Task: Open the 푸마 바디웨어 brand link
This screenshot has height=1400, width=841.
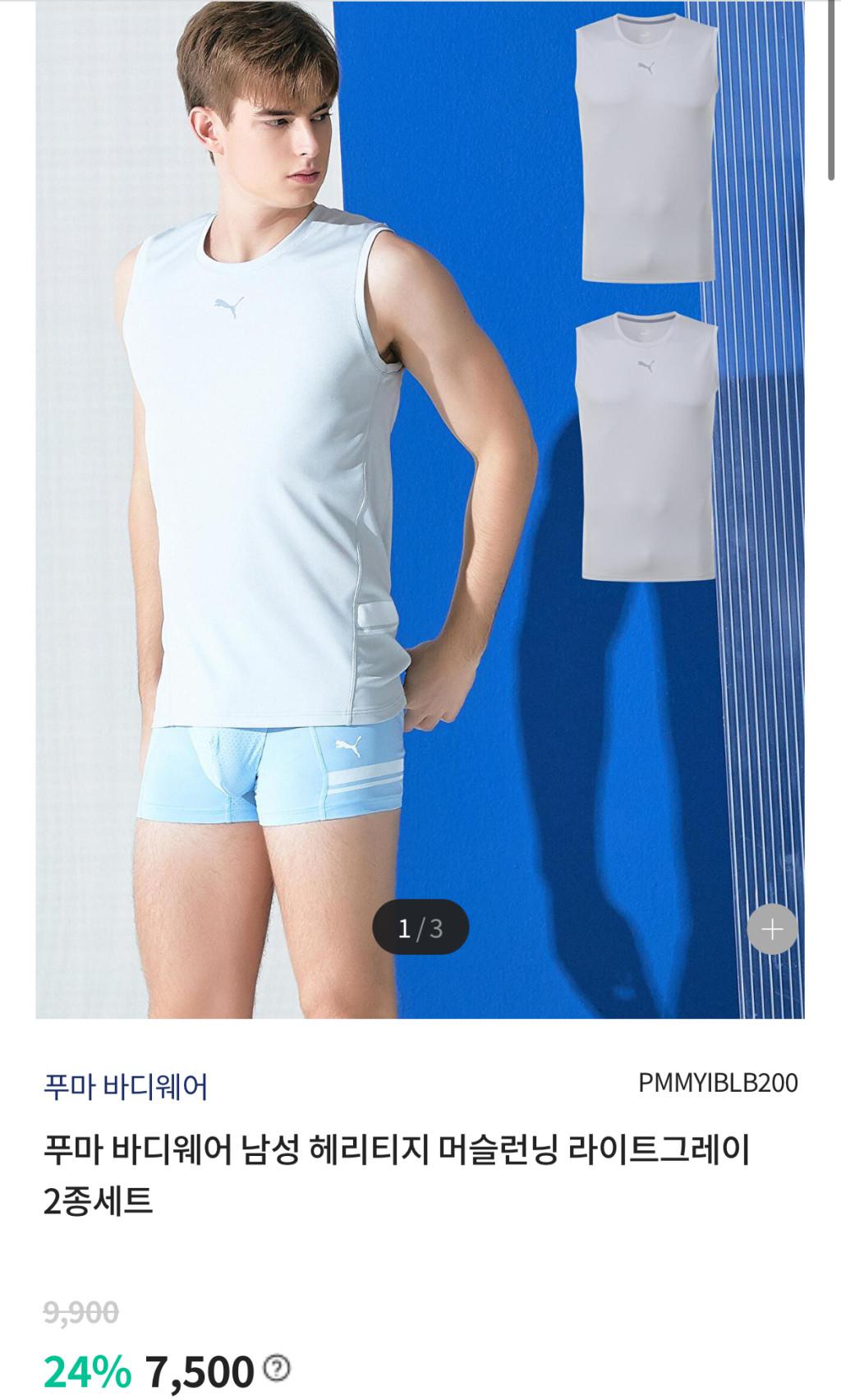Action: pos(125,1087)
